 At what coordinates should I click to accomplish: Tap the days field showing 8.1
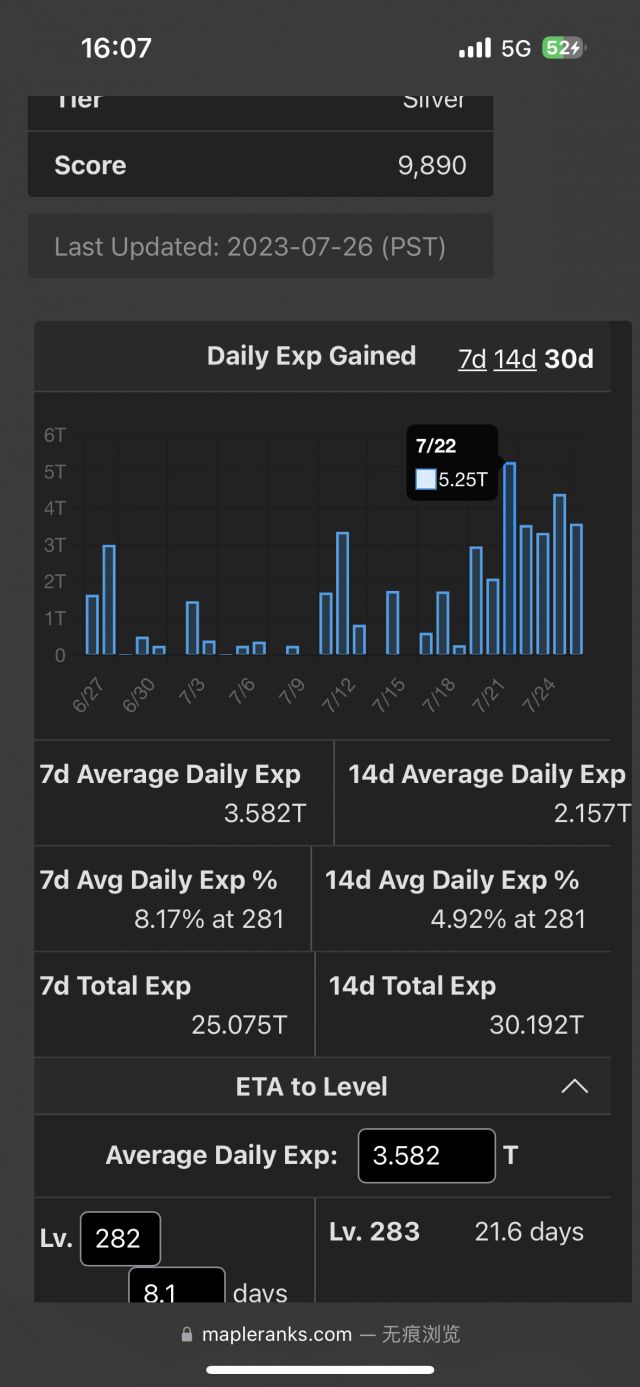(176, 1288)
